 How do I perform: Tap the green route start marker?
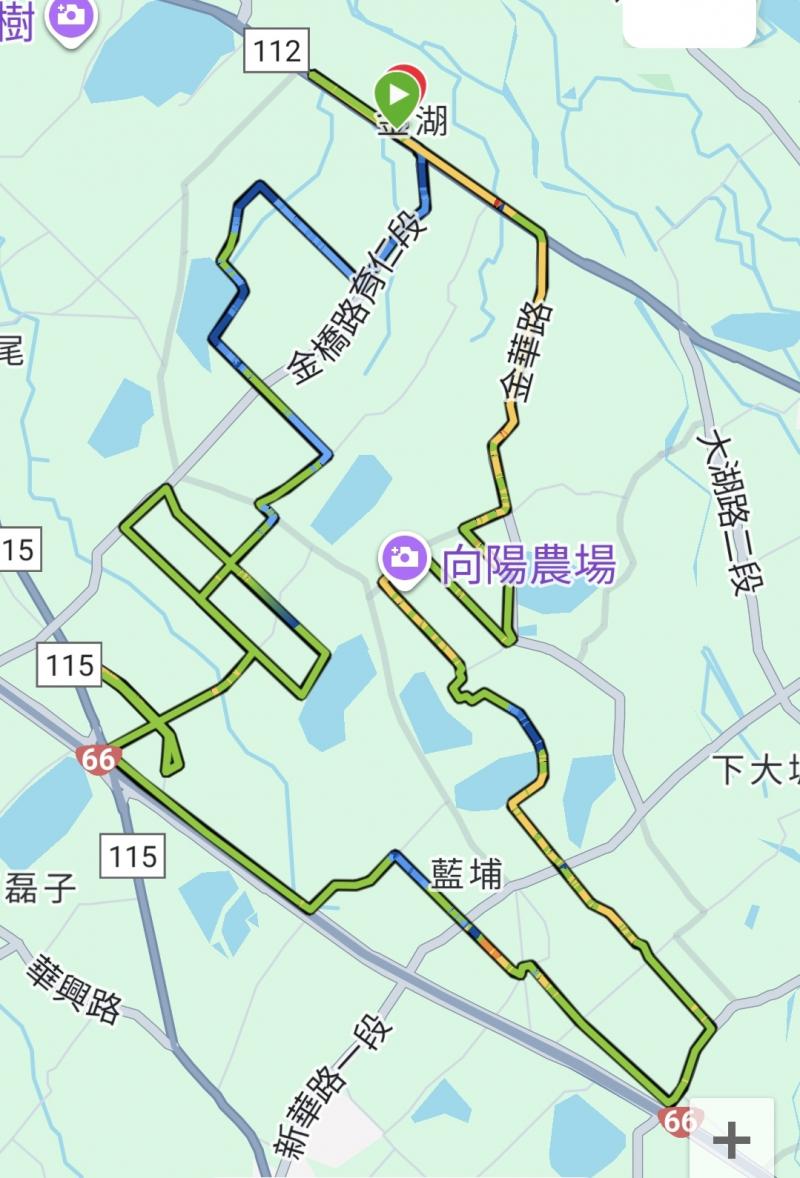pos(397,98)
